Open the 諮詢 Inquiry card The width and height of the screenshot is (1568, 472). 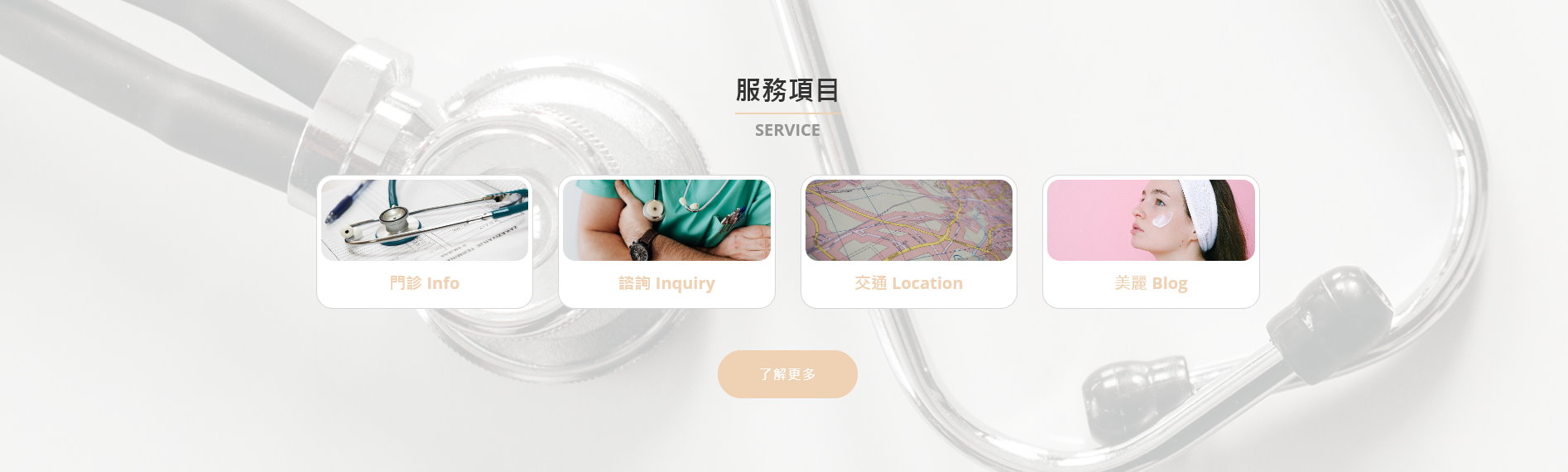[x=666, y=242]
